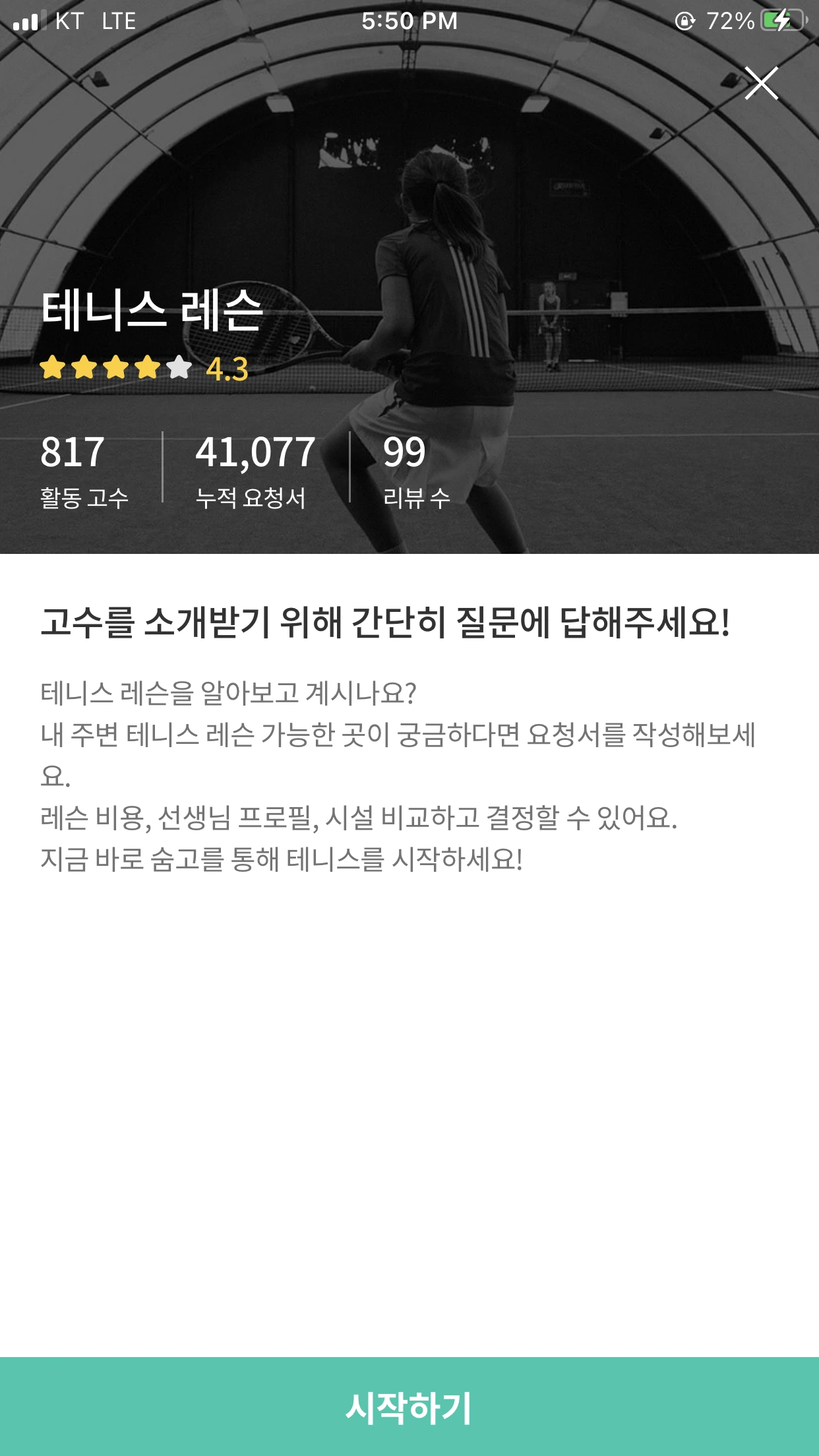Tap the KT carrier label
The image size is (819, 1456).
68,22
